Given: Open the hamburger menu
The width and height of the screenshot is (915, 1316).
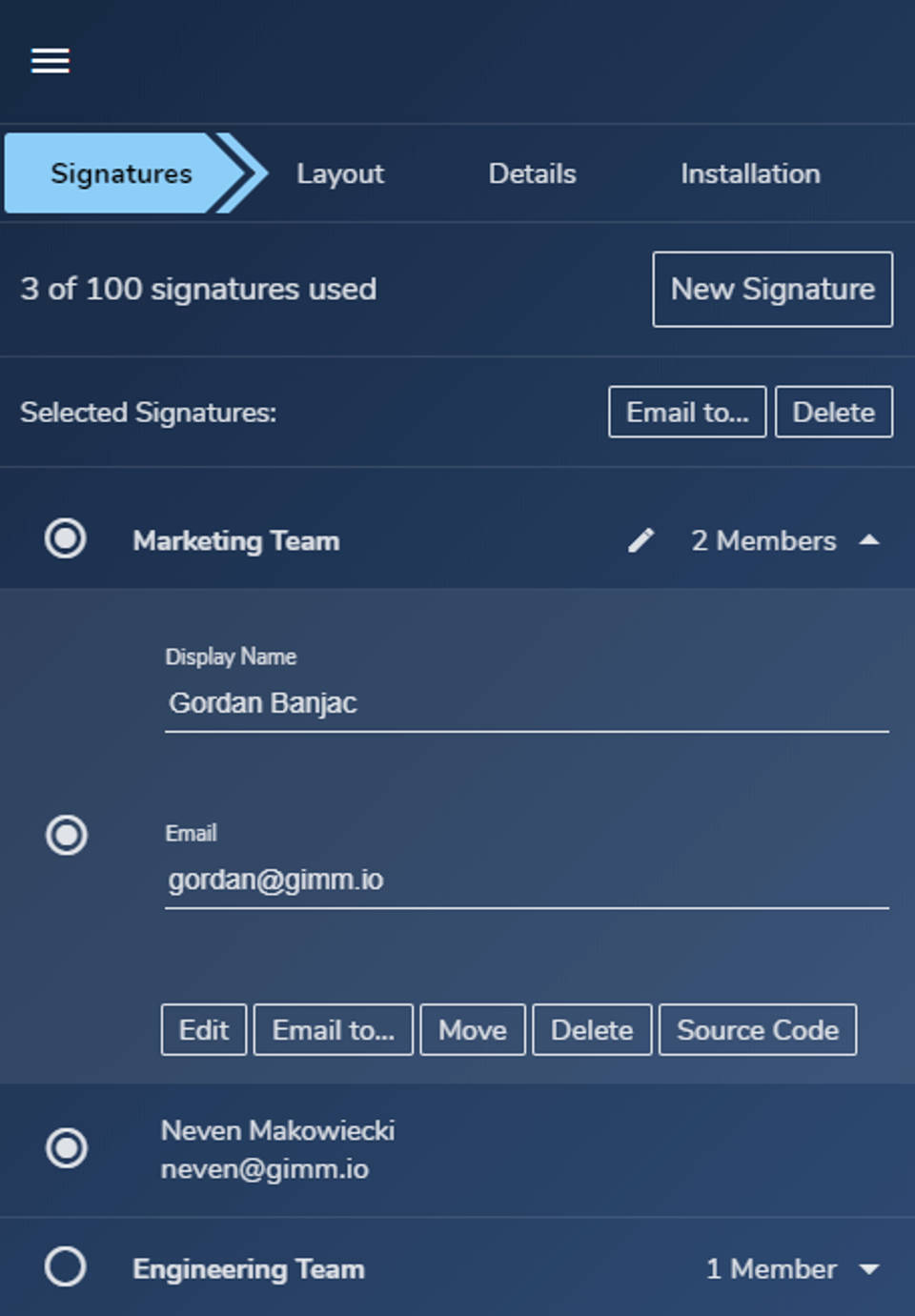Looking at the screenshot, I should pos(50,61).
